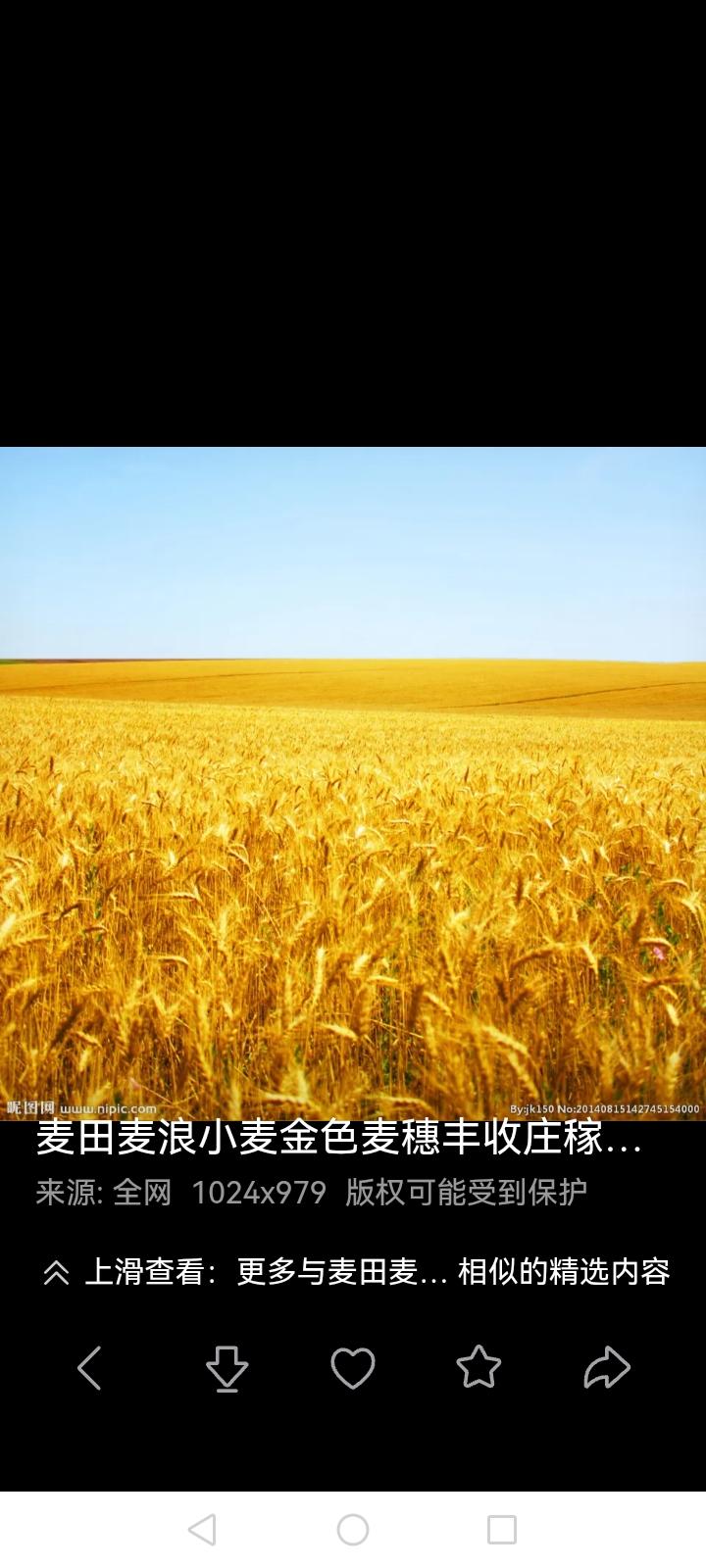Tap the wheat field image to view fullscreen
The width and height of the screenshot is (706, 1568).
pos(353,784)
